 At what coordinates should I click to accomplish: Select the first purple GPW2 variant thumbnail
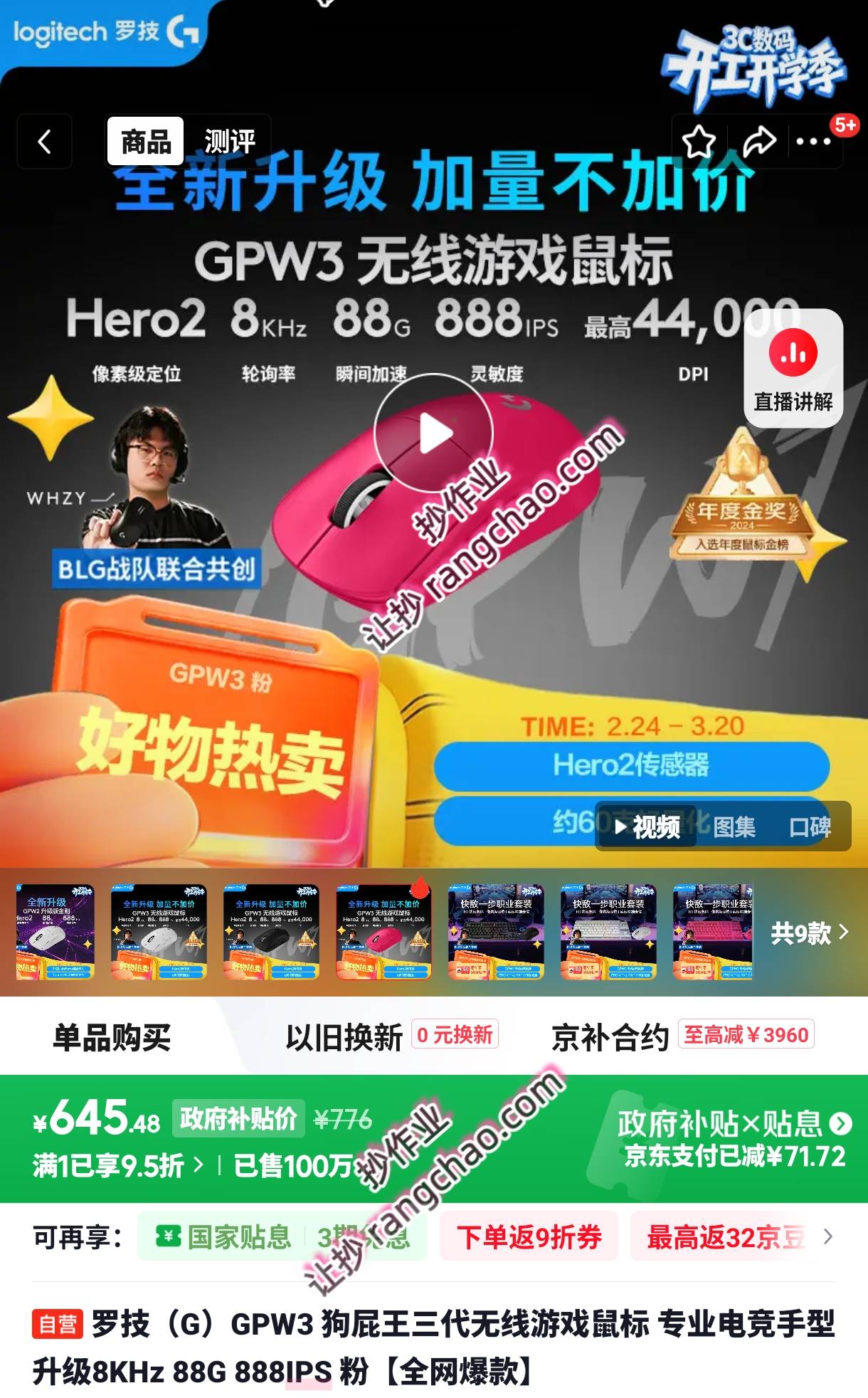pyautogui.click(x=55, y=932)
